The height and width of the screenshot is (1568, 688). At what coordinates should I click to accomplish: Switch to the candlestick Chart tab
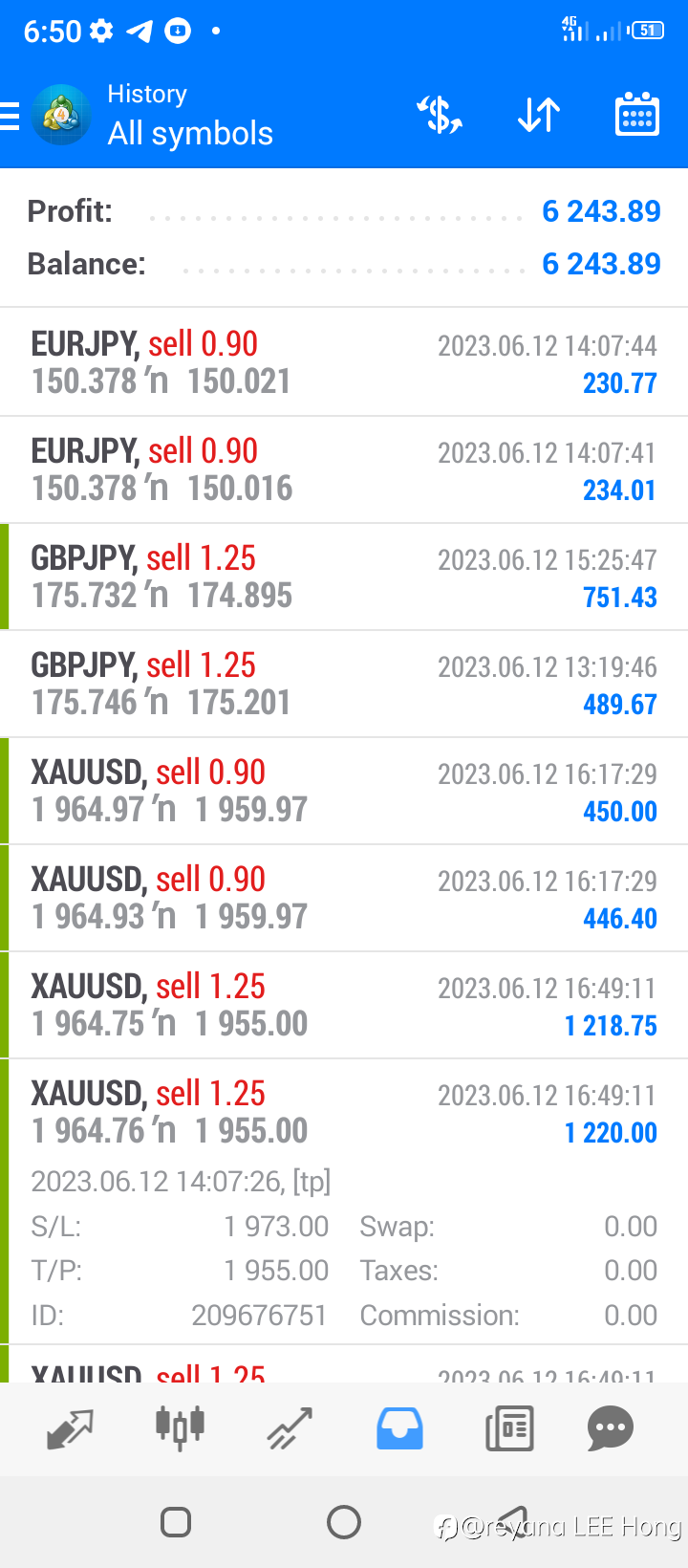coord(180,1428)
